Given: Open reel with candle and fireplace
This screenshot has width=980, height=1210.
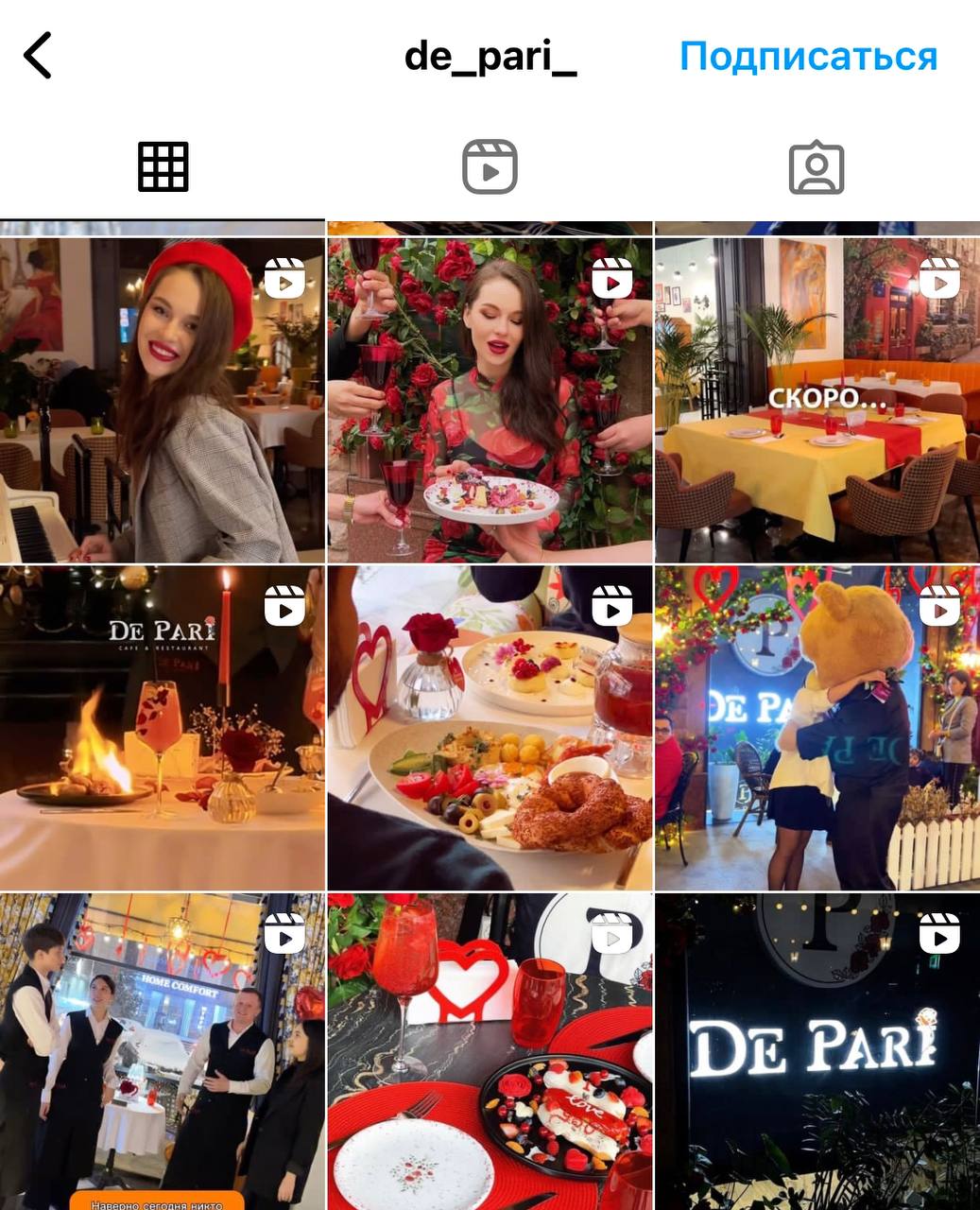Looking at the screenshot, I should click(x=162, y=728).
